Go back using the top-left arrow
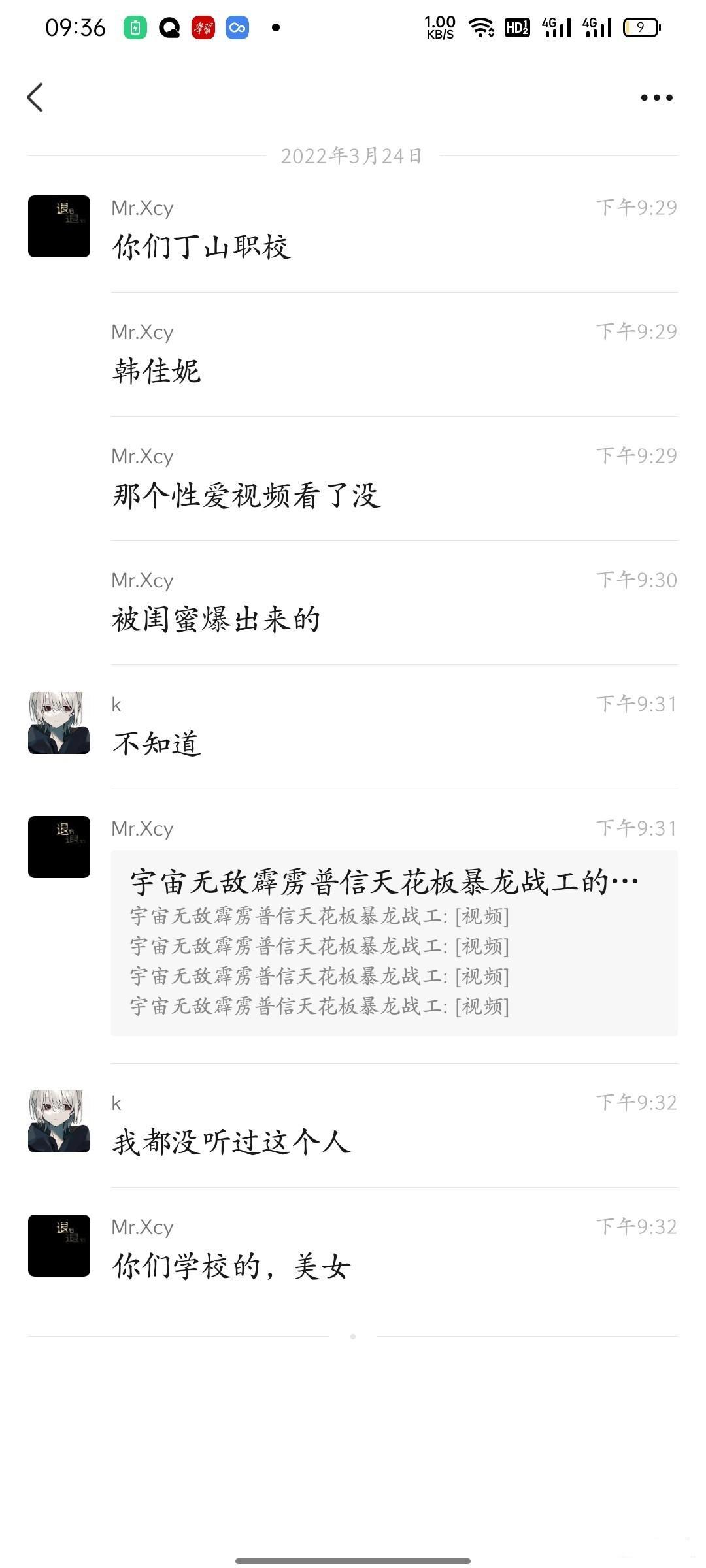The height and width of the screenshot is (1568, 706). pyautogui.click(x=35, y=98)
